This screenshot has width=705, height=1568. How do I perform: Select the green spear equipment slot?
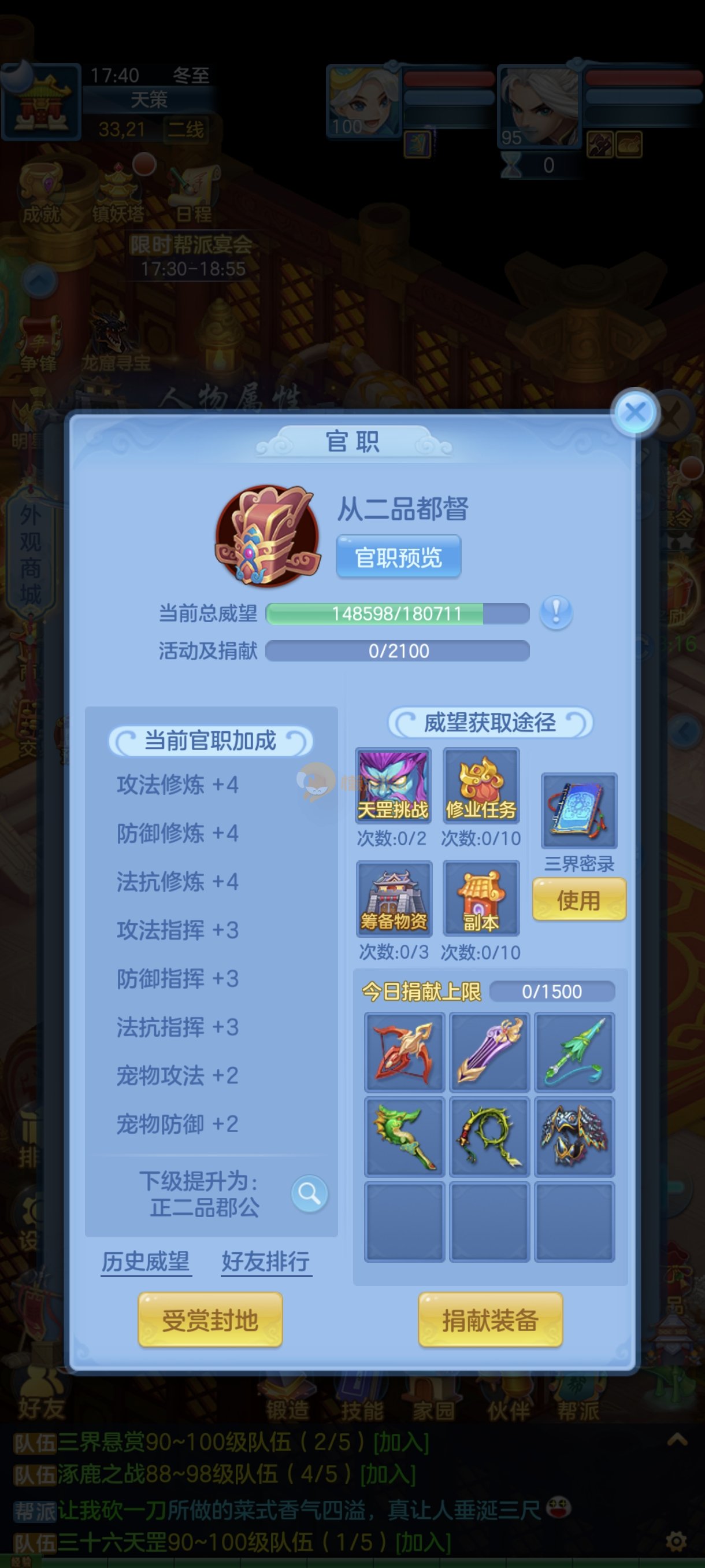pos(574,1052)
